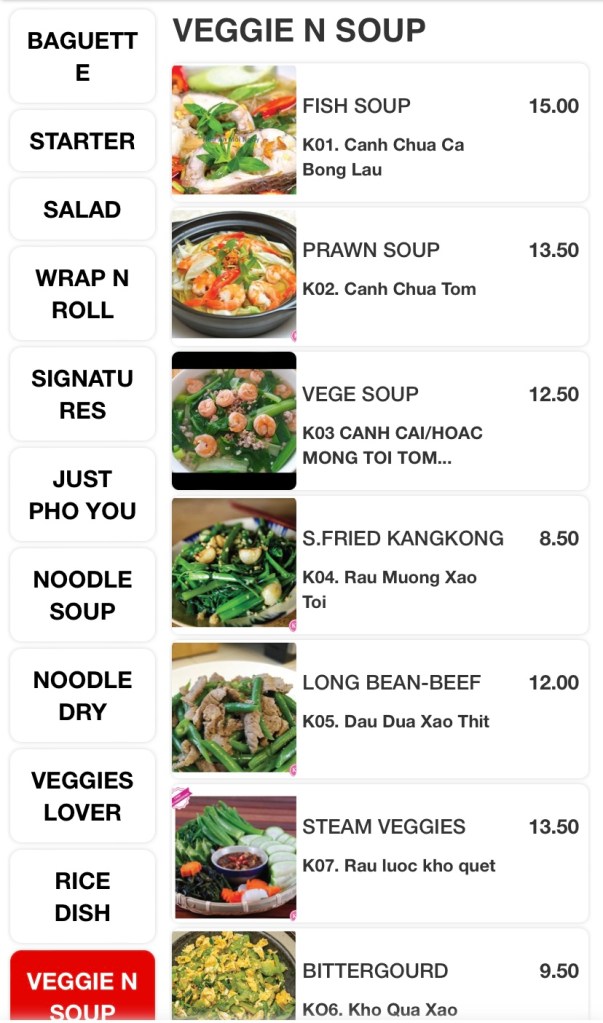Open the Signatures category
The image size is (603, 1023).
tap(82, 394)
